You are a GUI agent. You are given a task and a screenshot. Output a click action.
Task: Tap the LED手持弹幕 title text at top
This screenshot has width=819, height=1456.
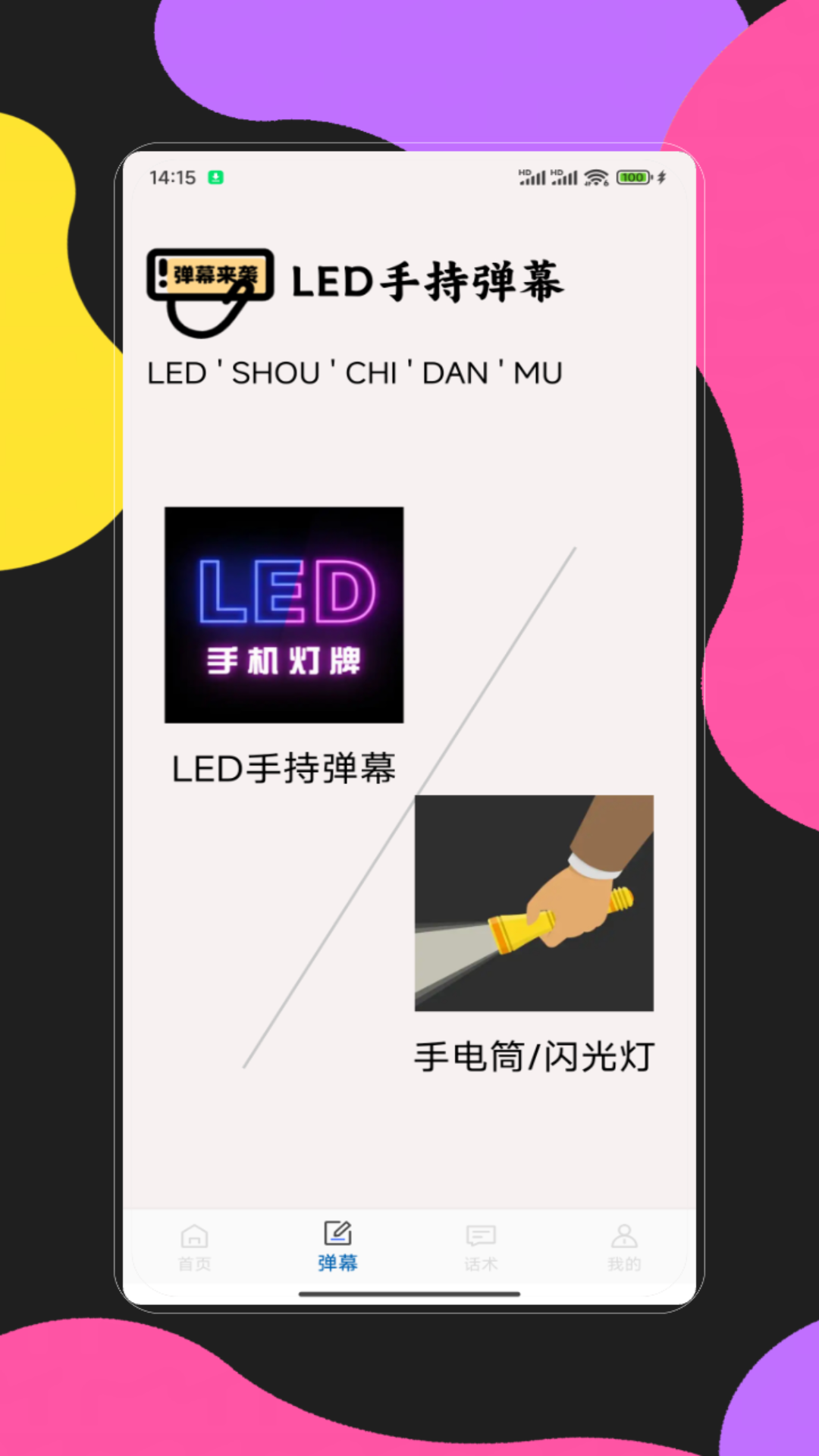point(428,282)
